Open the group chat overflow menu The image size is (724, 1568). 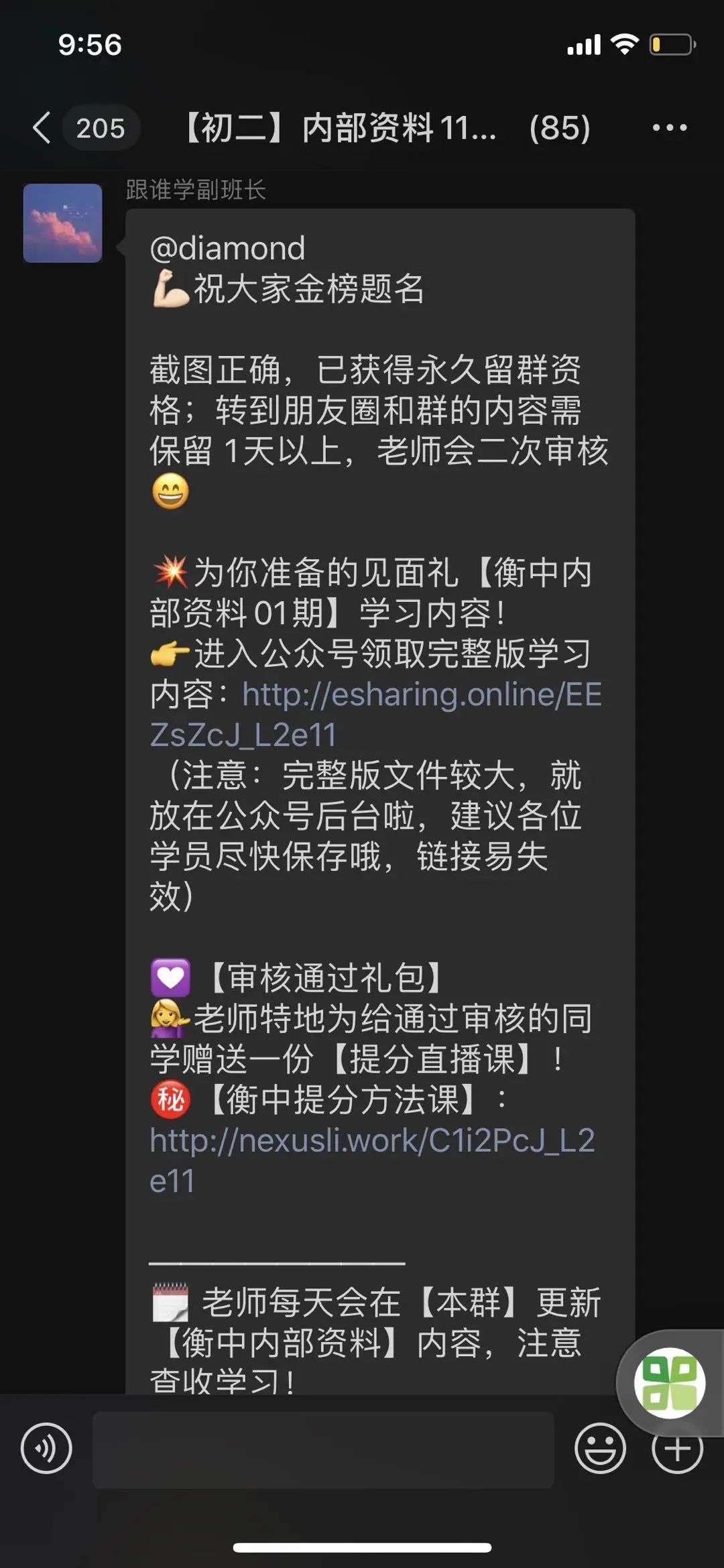[x=670, y=127]
